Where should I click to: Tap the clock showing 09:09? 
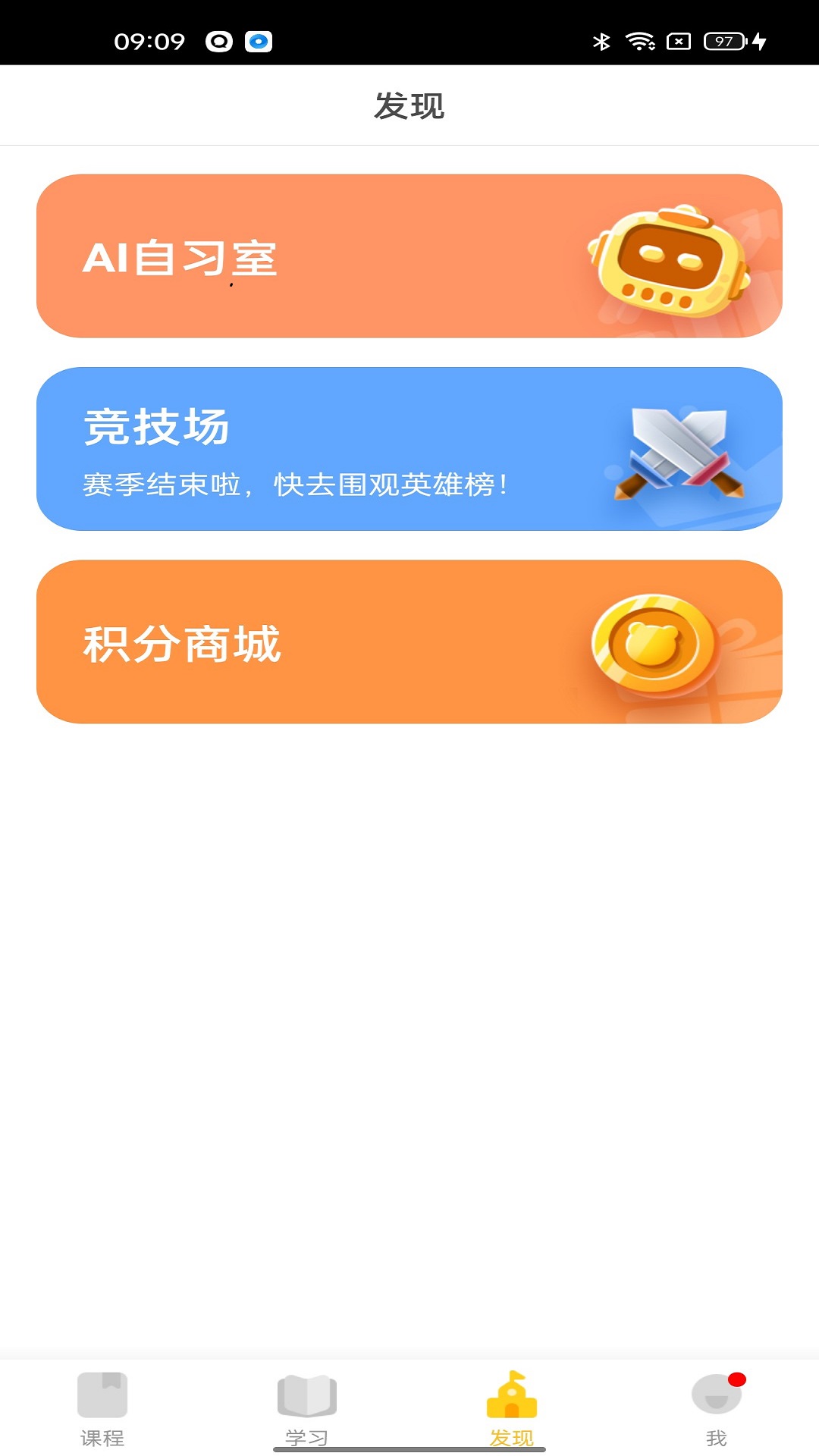tap(148, 42)
